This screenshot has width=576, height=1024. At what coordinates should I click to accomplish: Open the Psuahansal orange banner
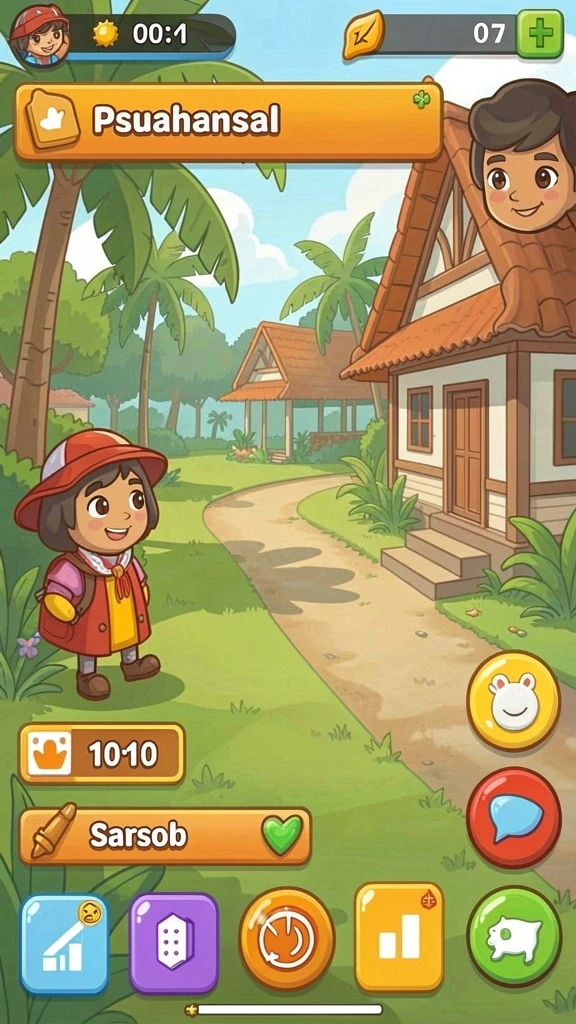(228, 121)
